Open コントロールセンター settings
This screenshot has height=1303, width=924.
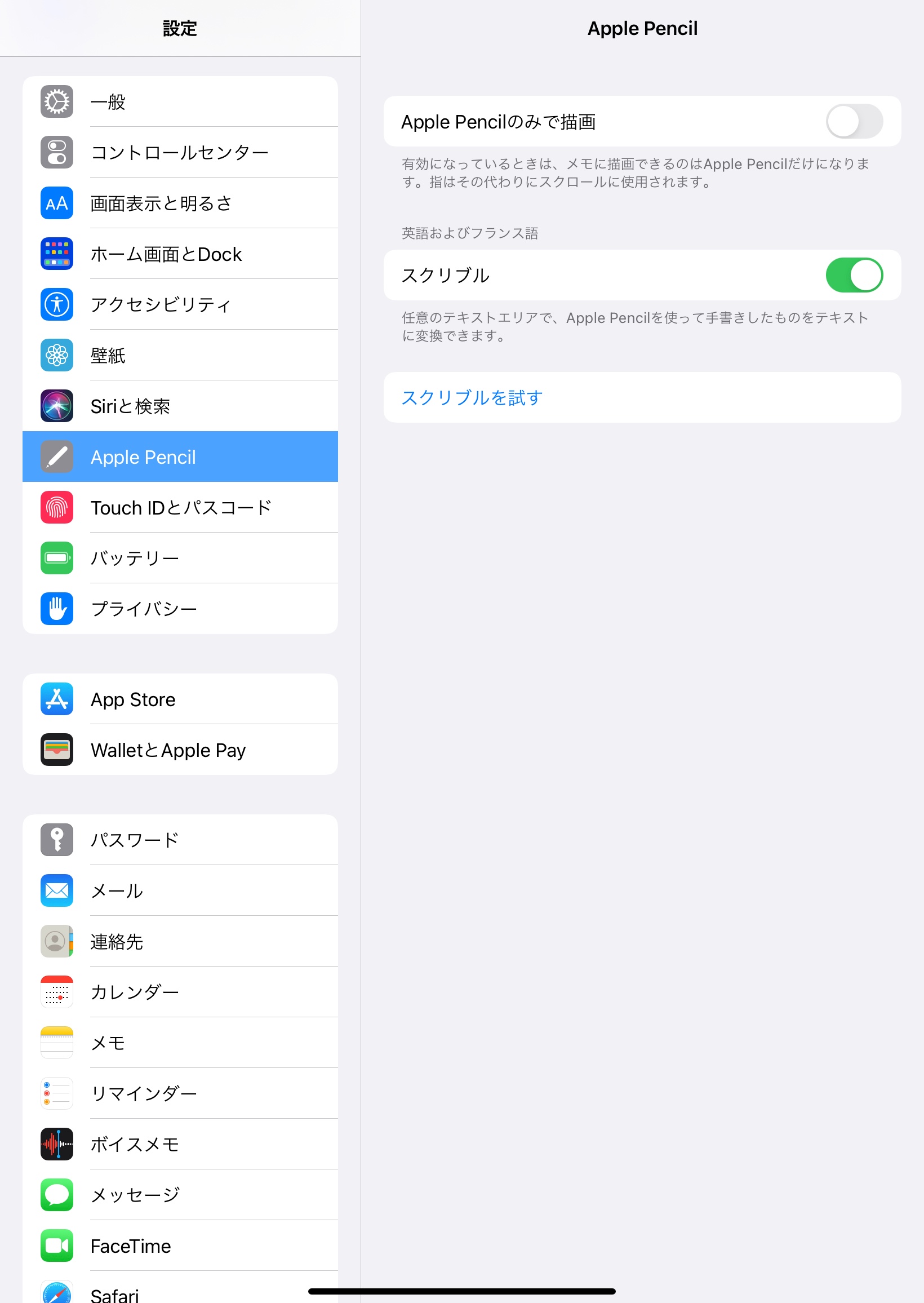click(180, 153)
